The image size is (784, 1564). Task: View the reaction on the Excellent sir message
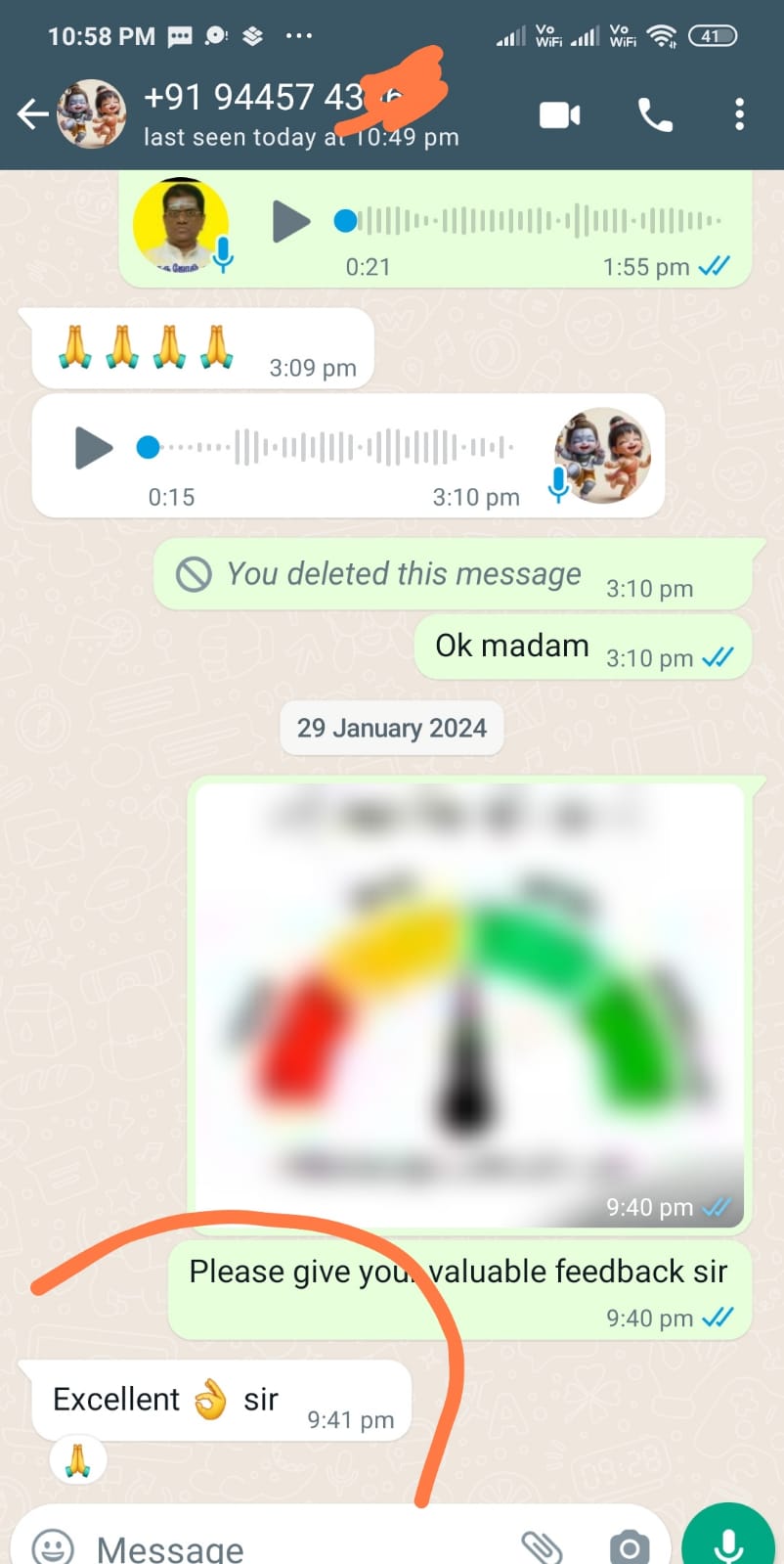click(77, 1460)
